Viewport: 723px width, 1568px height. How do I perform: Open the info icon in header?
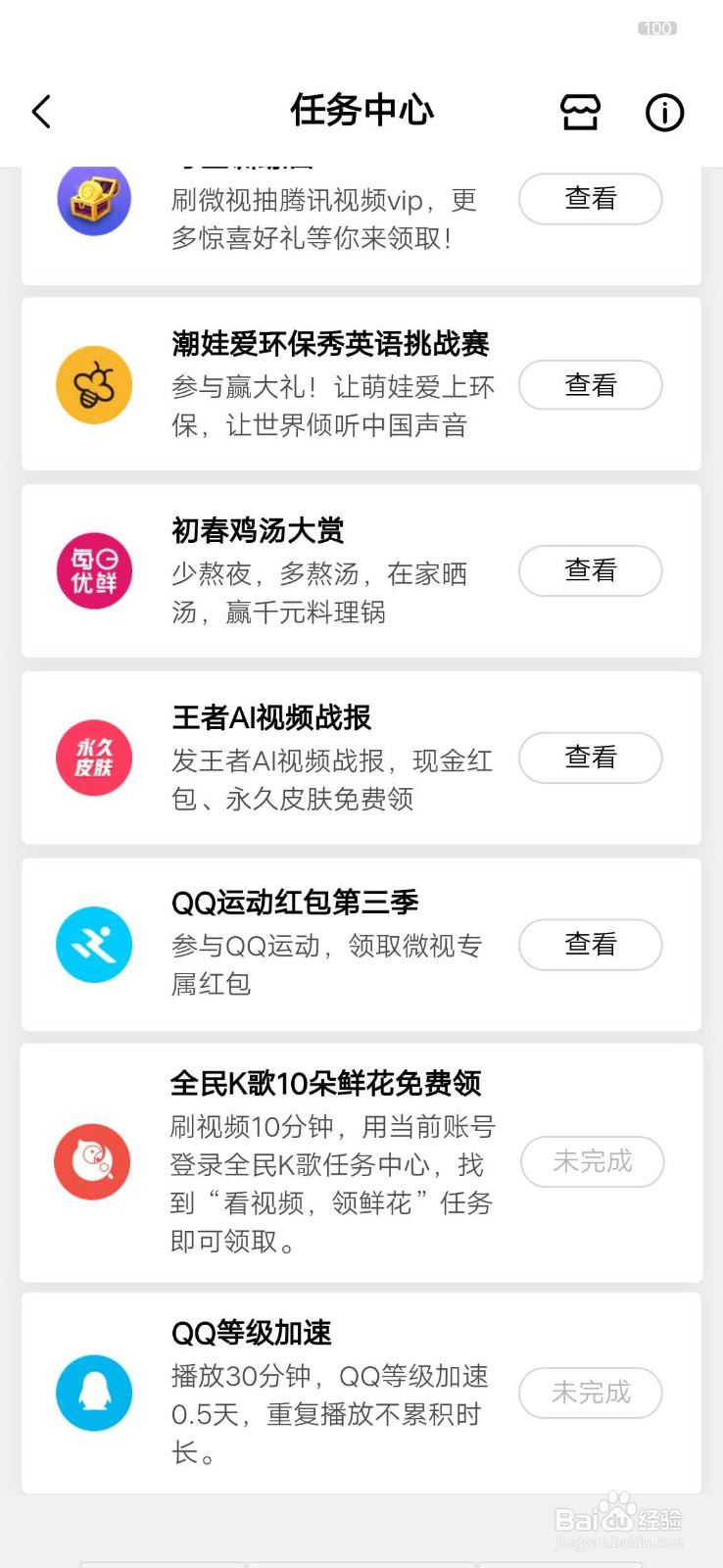click(664, 112)
